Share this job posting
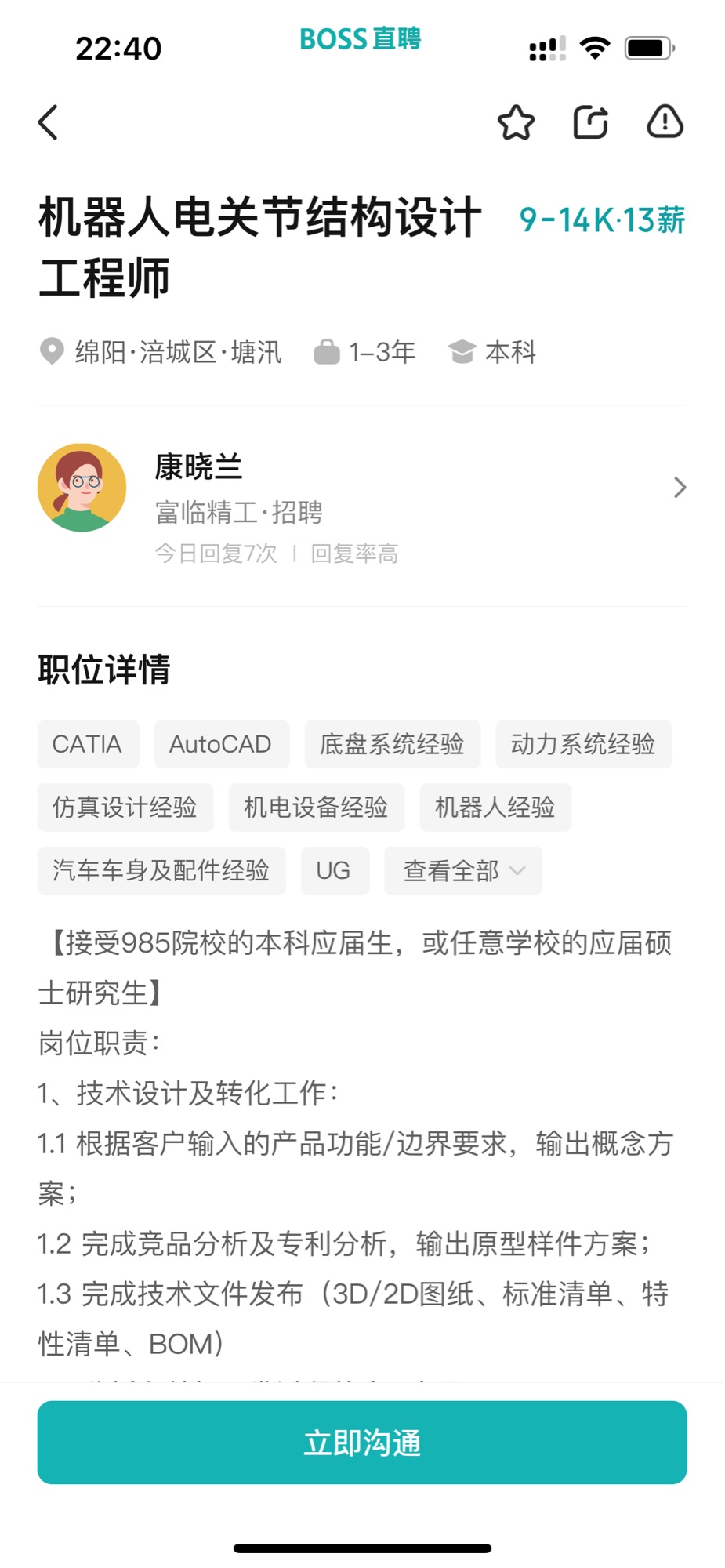The height and width of the screenshot is (1568, 725). (590, 122)
